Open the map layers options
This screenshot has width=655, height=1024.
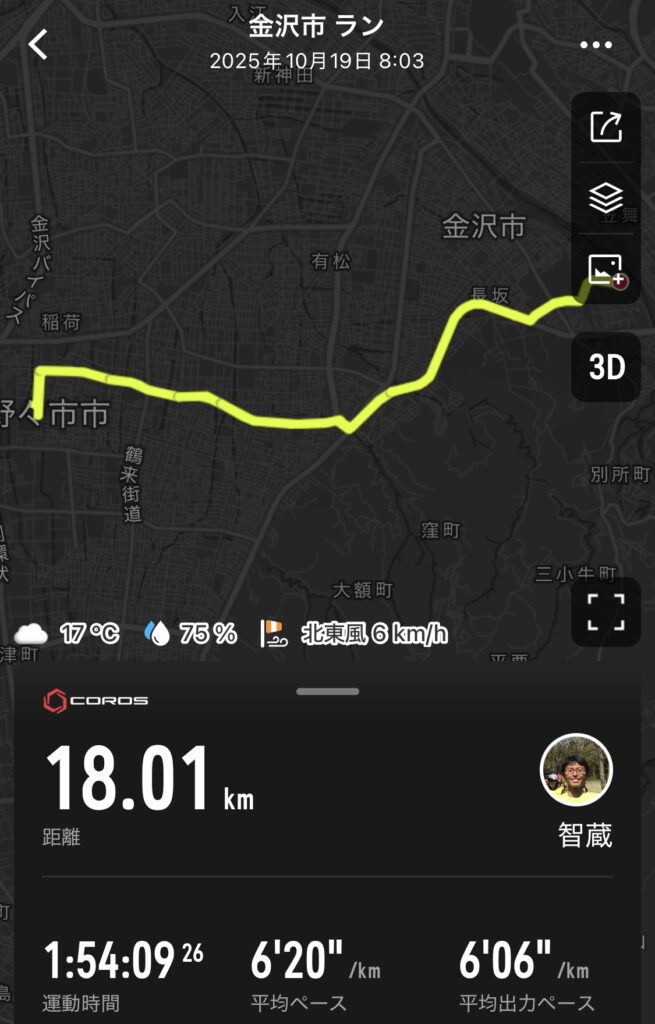point(606,199)
